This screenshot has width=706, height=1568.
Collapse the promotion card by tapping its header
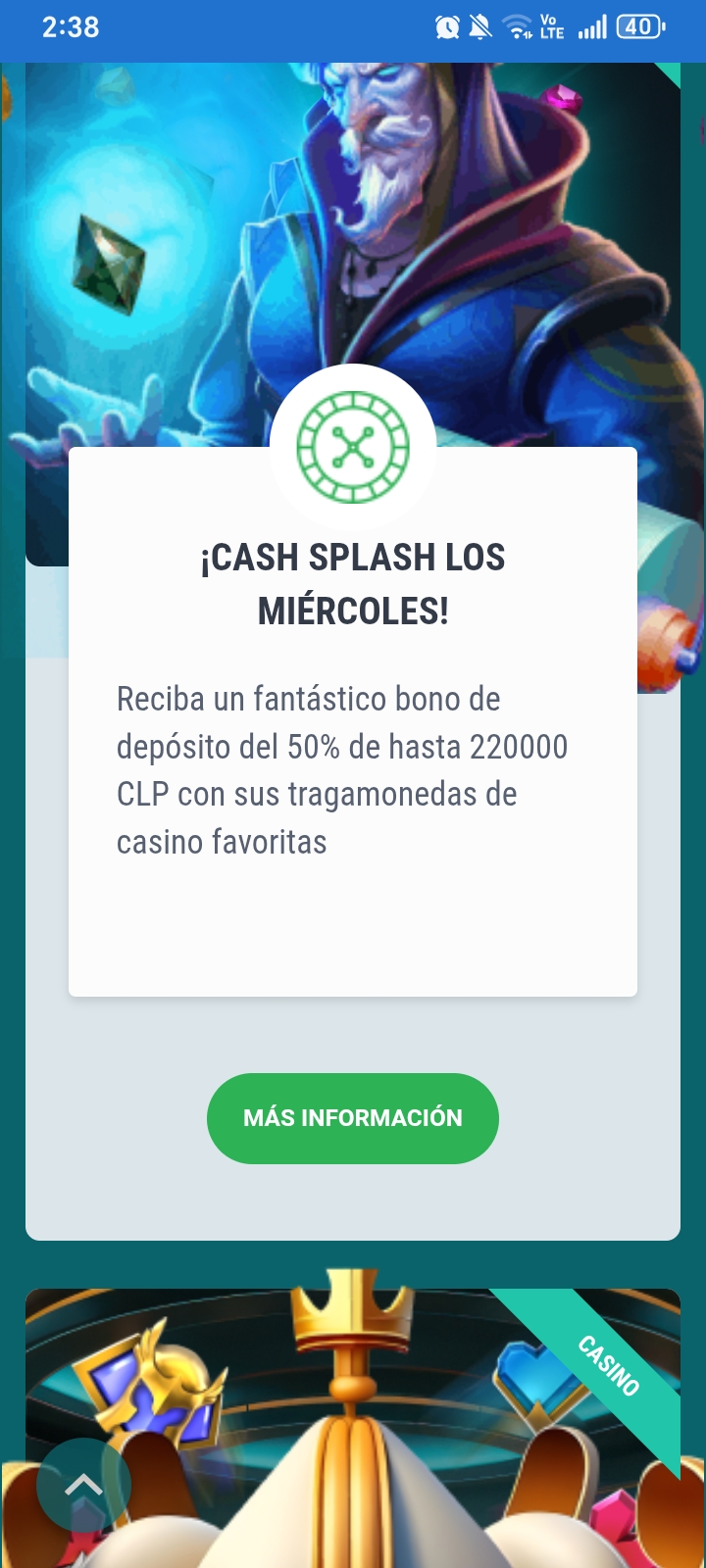point(353,588)
